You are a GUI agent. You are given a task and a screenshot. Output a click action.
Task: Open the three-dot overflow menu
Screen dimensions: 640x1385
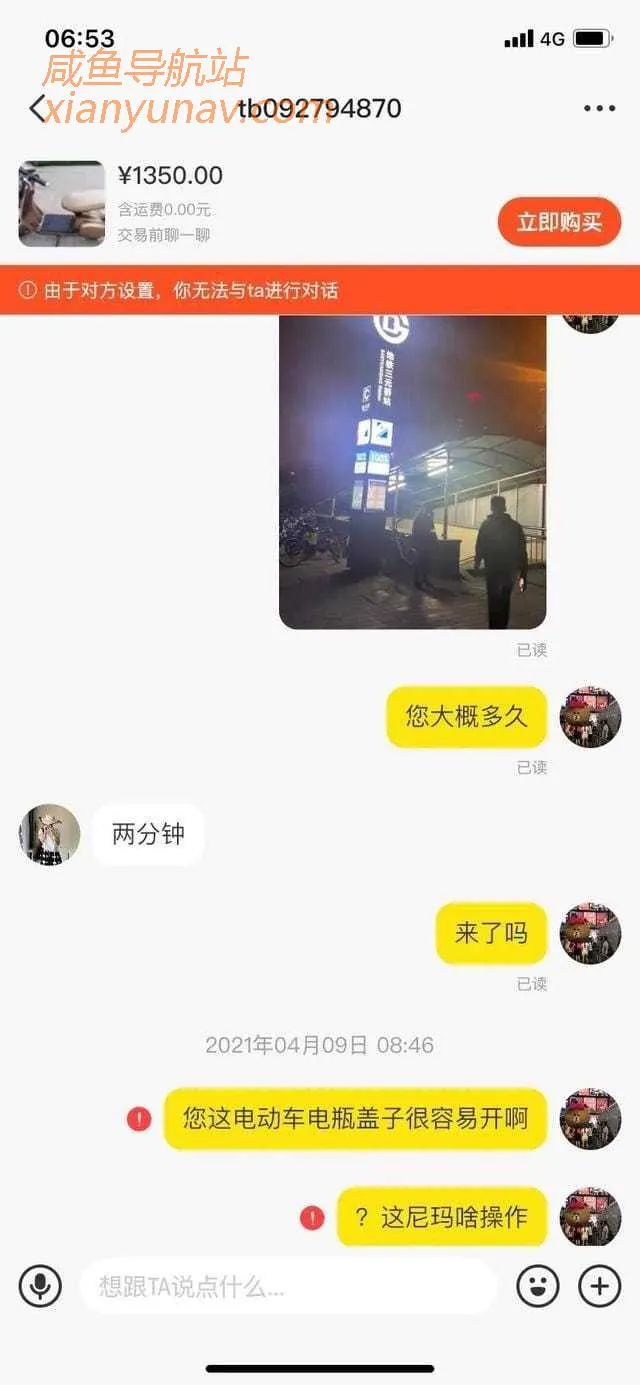click(x=599, y=108)
